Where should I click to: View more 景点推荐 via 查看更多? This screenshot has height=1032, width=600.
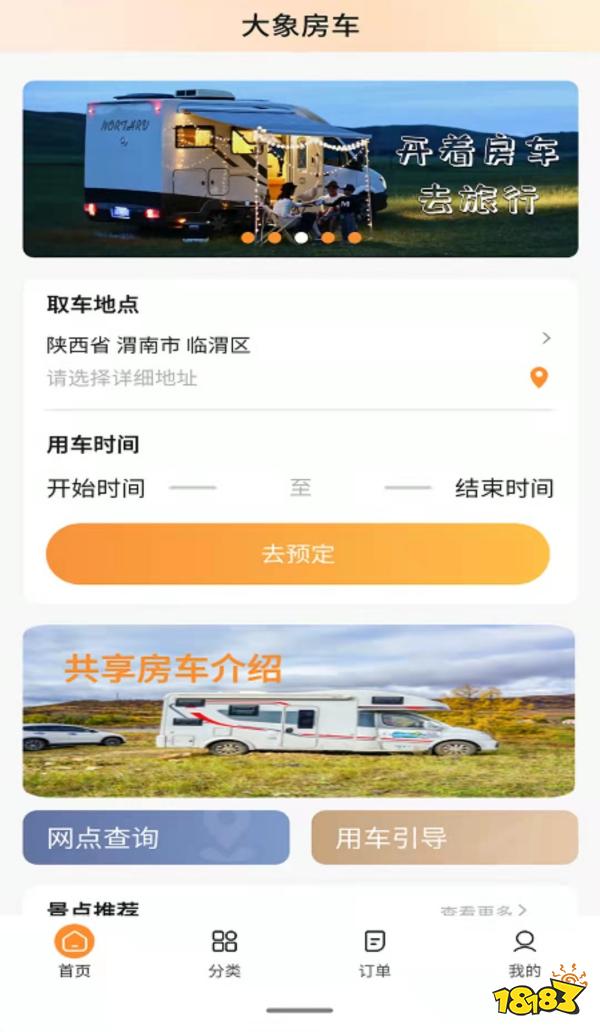pyautogui.click(x=483, y=910)
